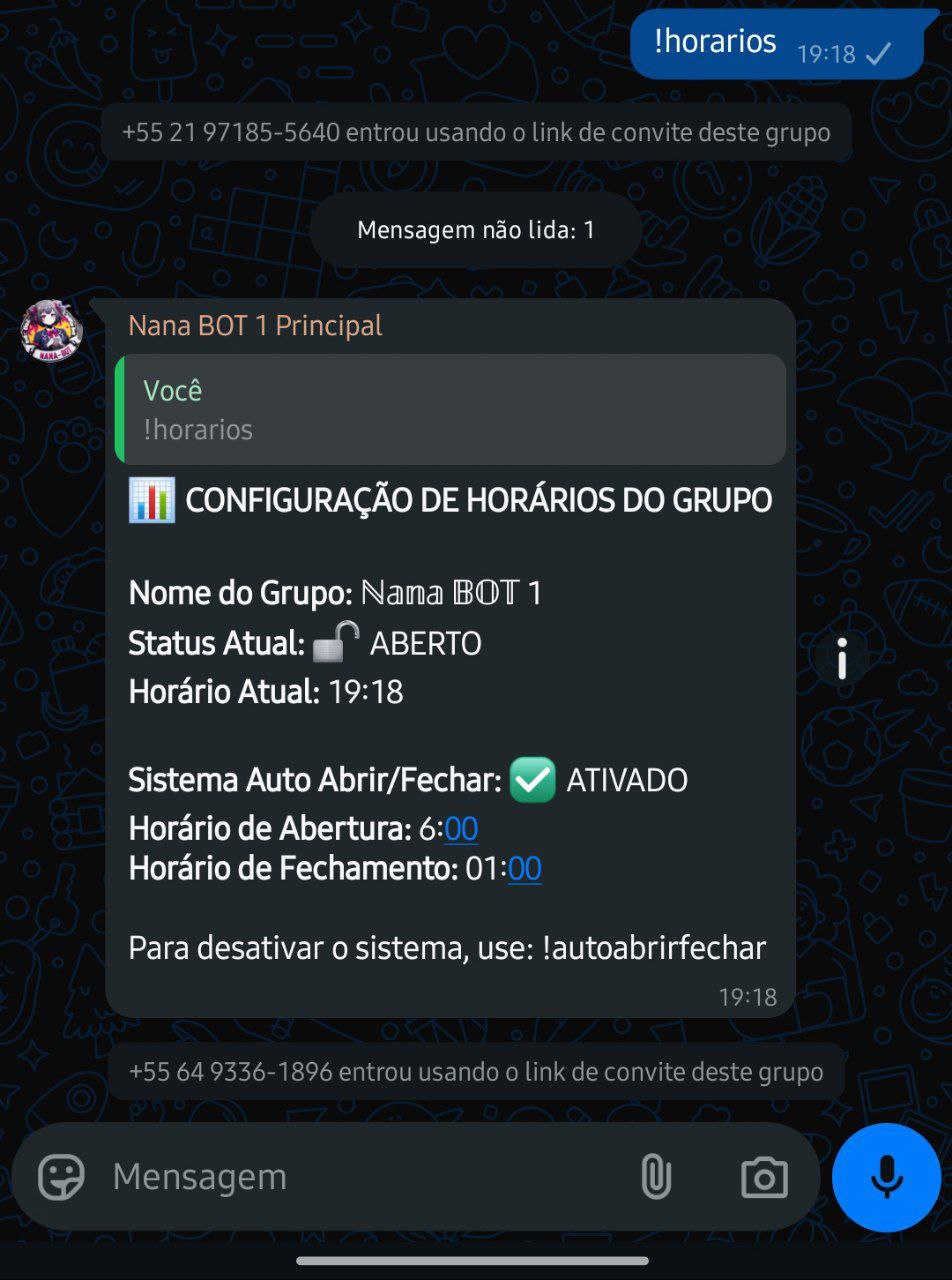Open the emoji sticker picker
The width and height of the screenshot is (952, 1280).
(61, 1177)
